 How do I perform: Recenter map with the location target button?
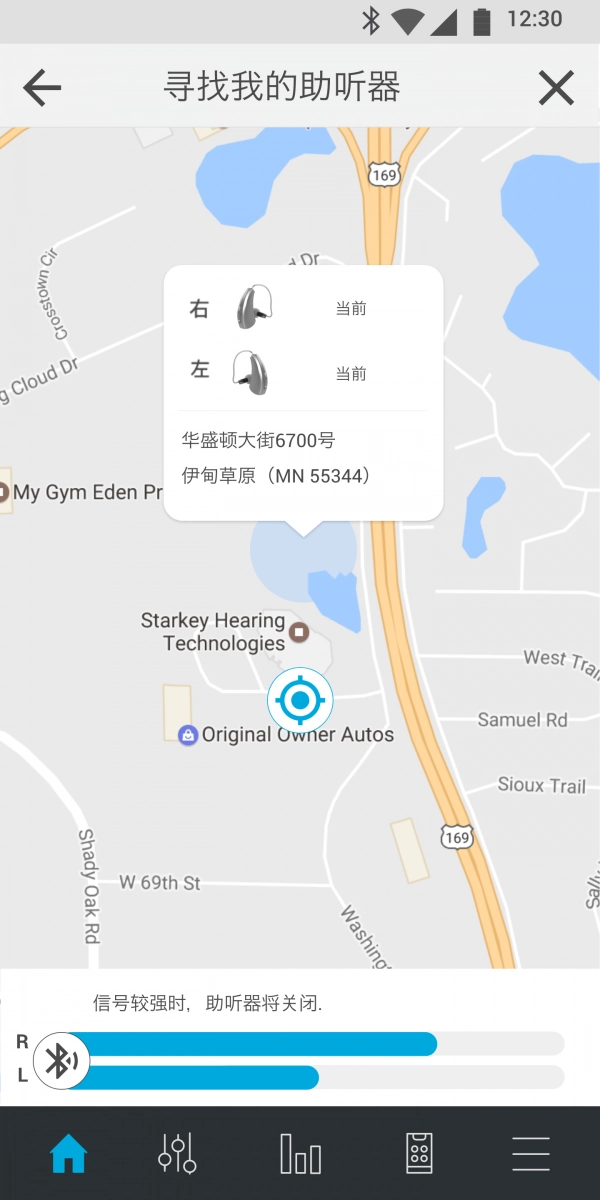pos(299,700)
